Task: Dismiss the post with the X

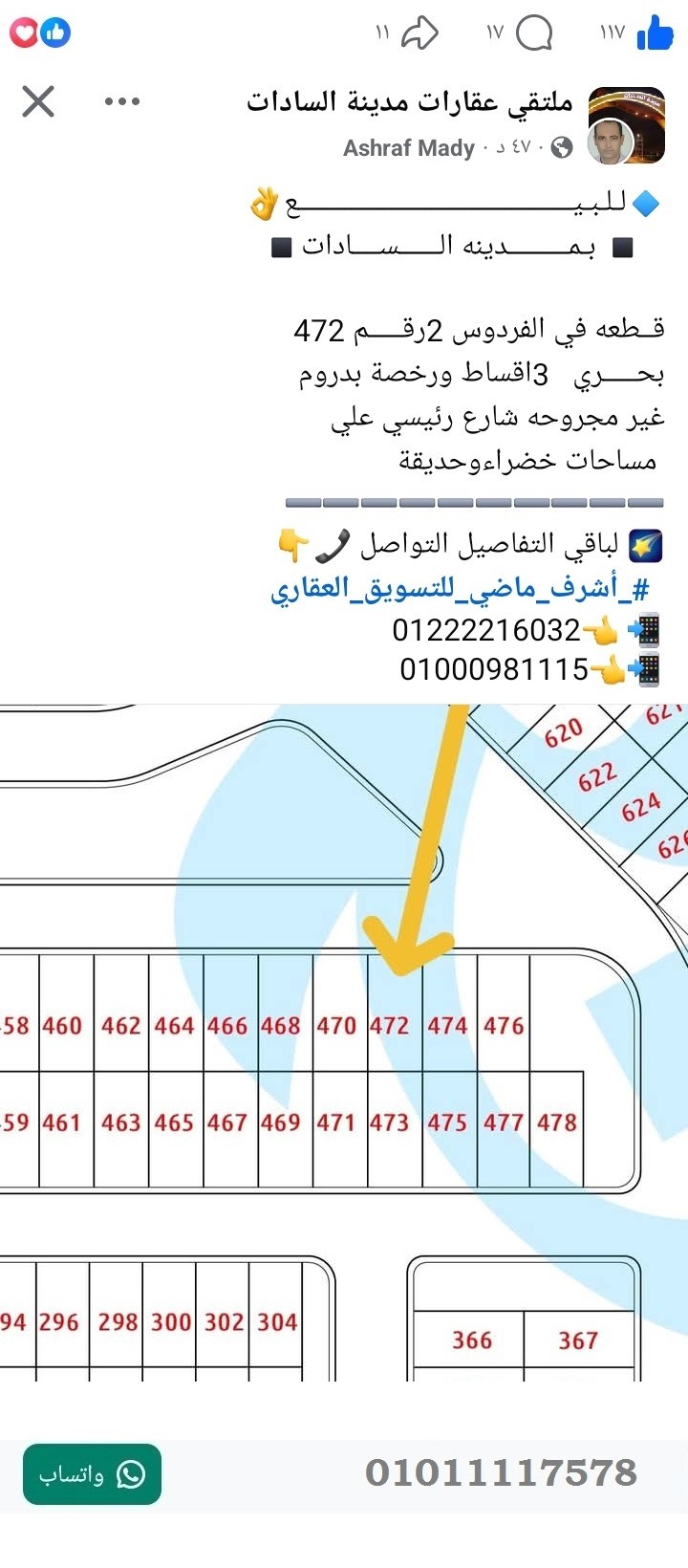Action: [x=37, y=102]
